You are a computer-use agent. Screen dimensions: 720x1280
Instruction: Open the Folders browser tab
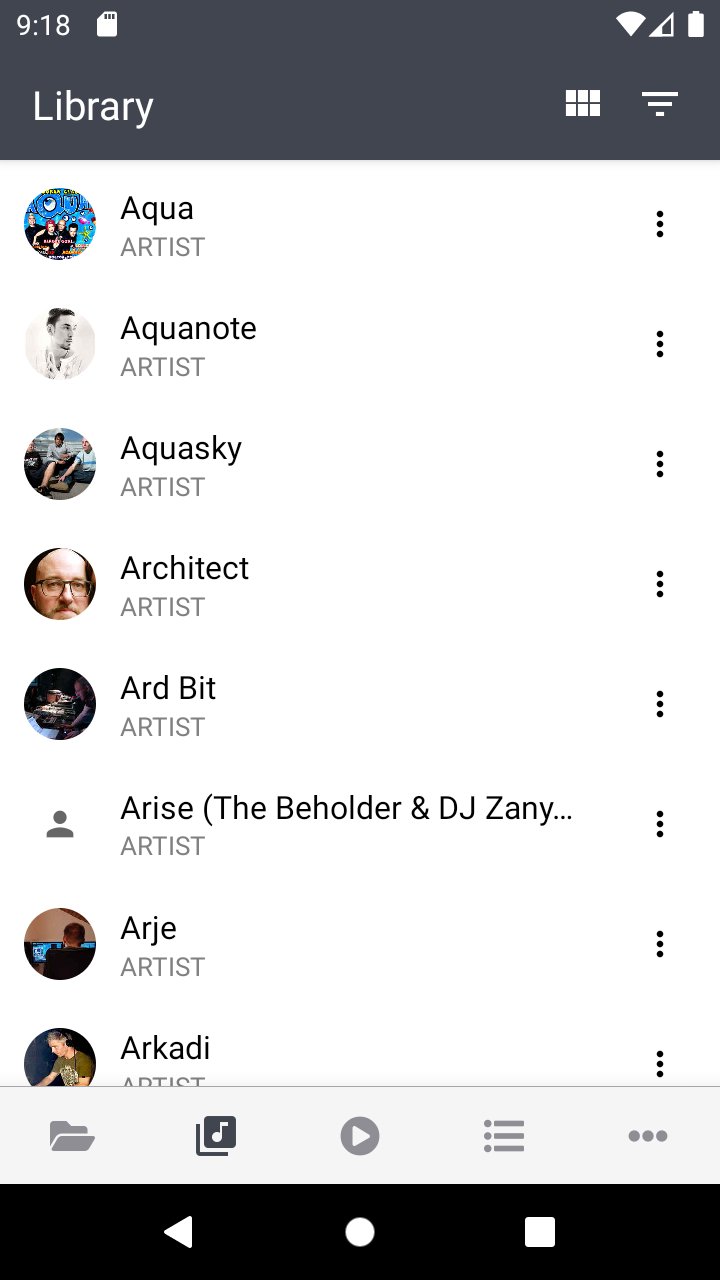tap(71, 1135)
